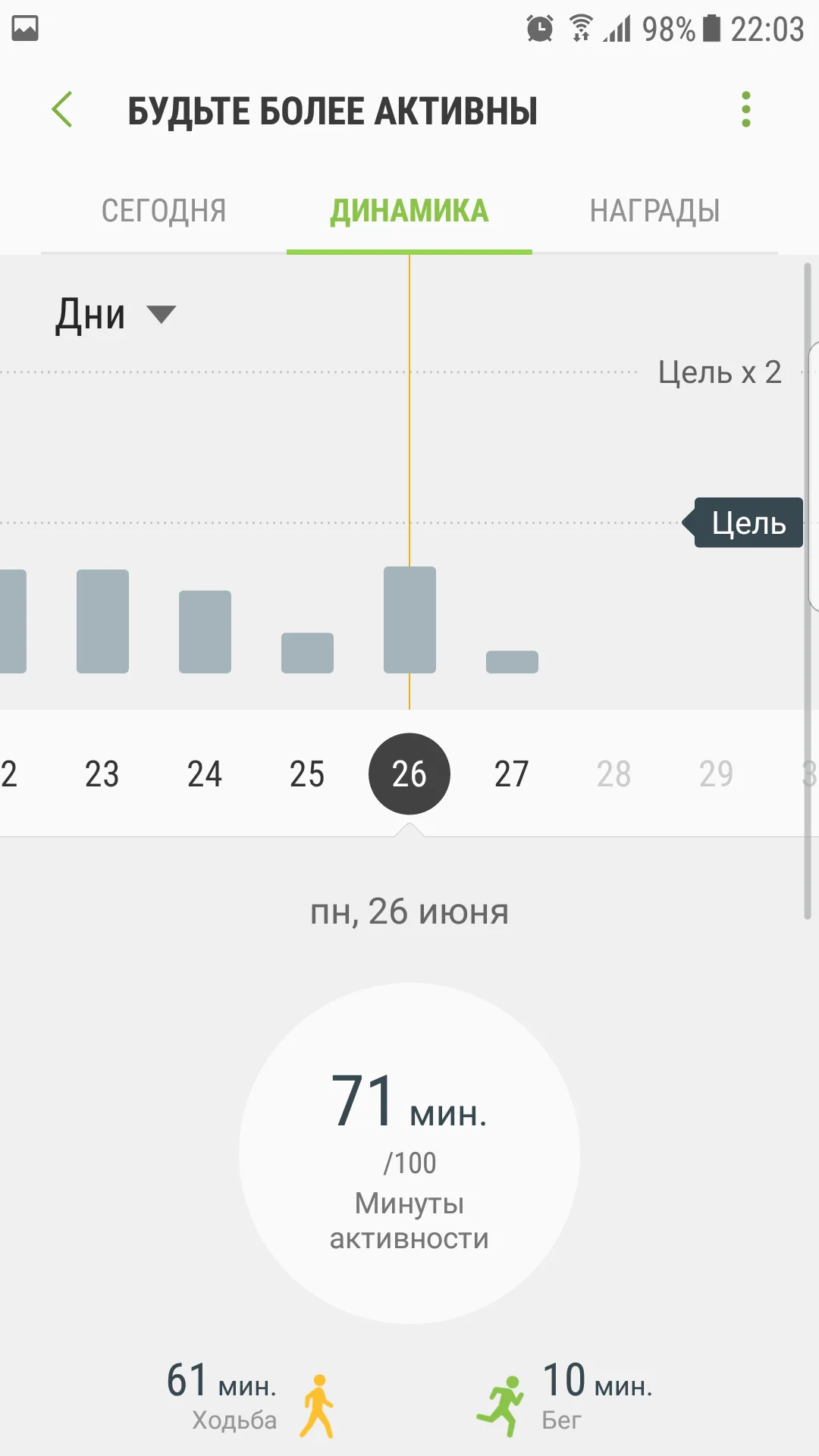819x1456 pixels.
Task: Select day 25 on the timeline
Action: click(307, 774)
